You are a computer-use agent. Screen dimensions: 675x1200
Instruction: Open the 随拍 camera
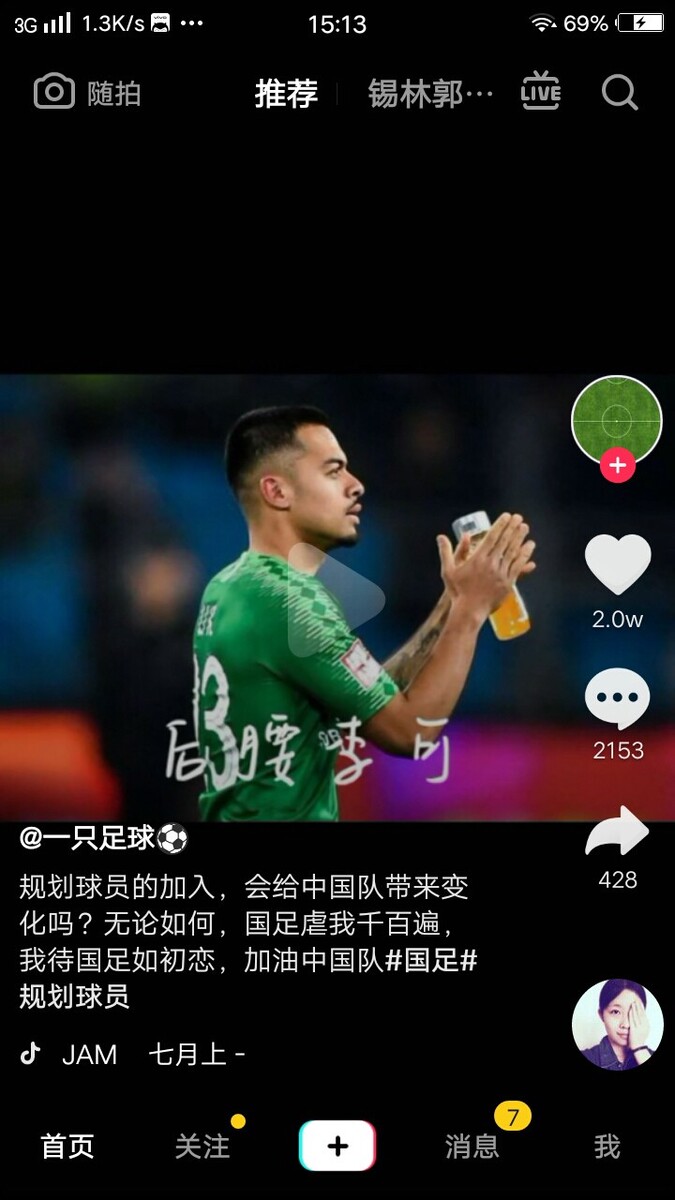pos(87,93)
